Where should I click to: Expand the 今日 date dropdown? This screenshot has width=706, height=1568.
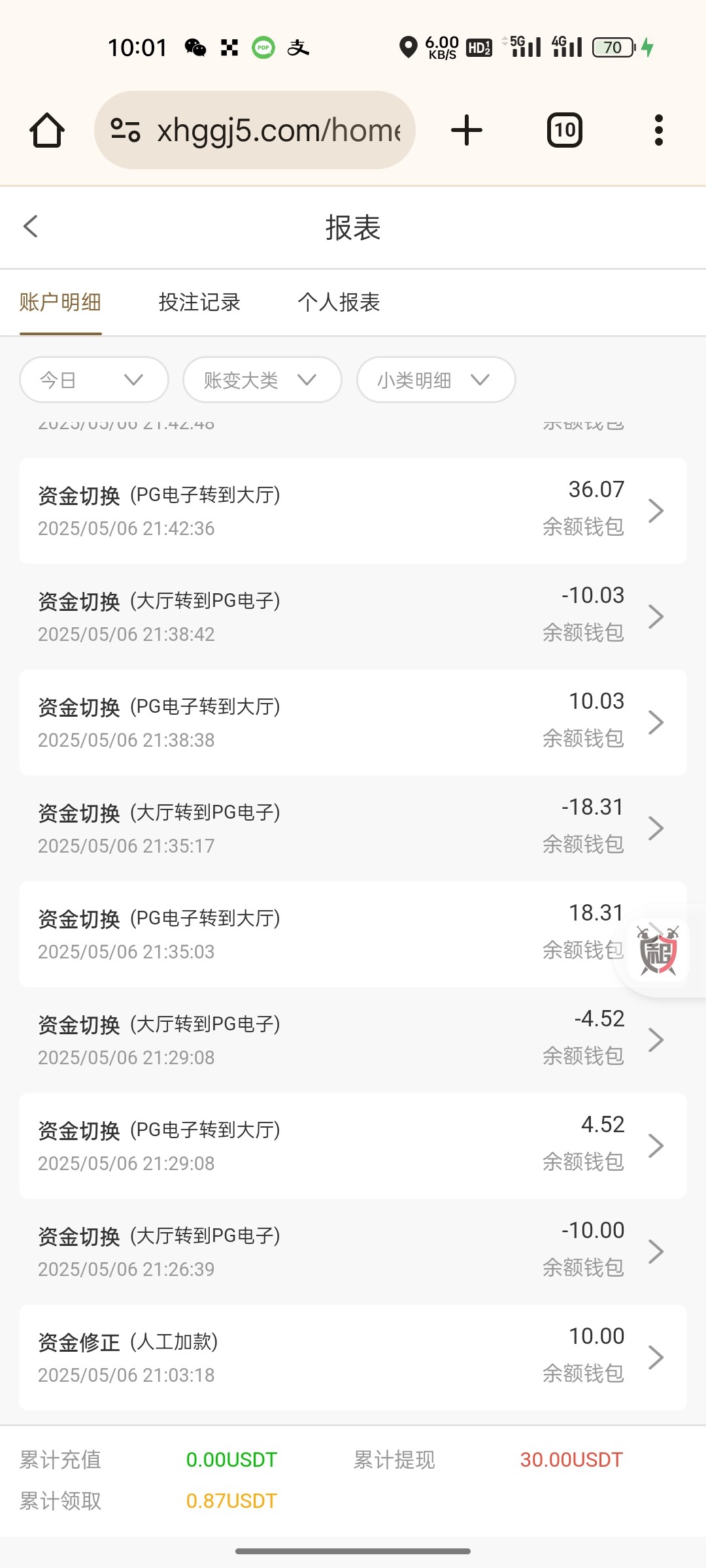pos(94,380)
